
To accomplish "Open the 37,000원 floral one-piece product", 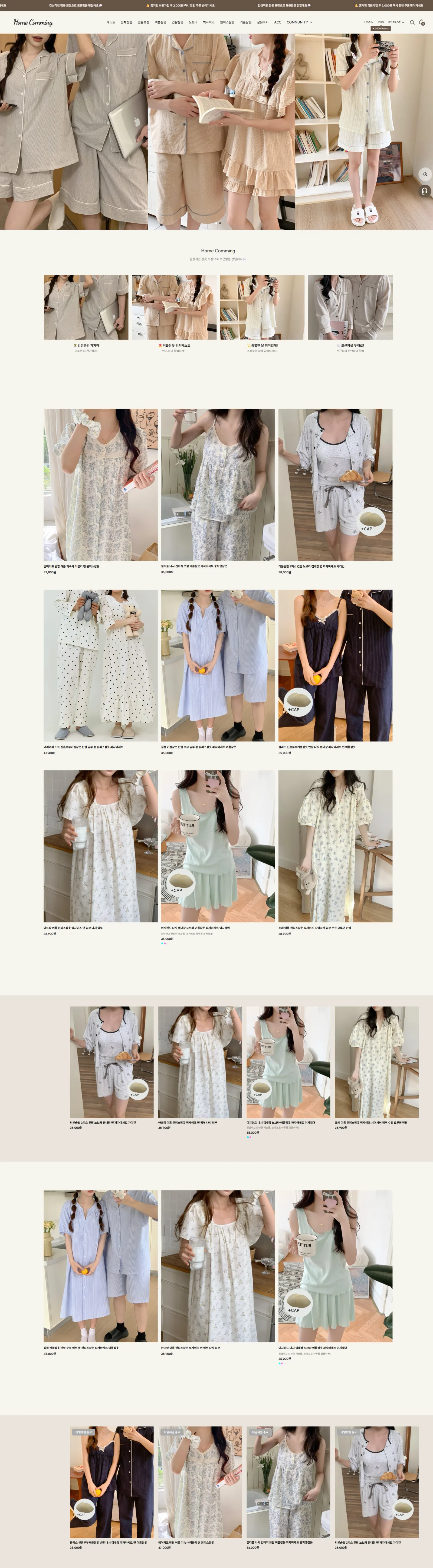I will click(100, 485).
